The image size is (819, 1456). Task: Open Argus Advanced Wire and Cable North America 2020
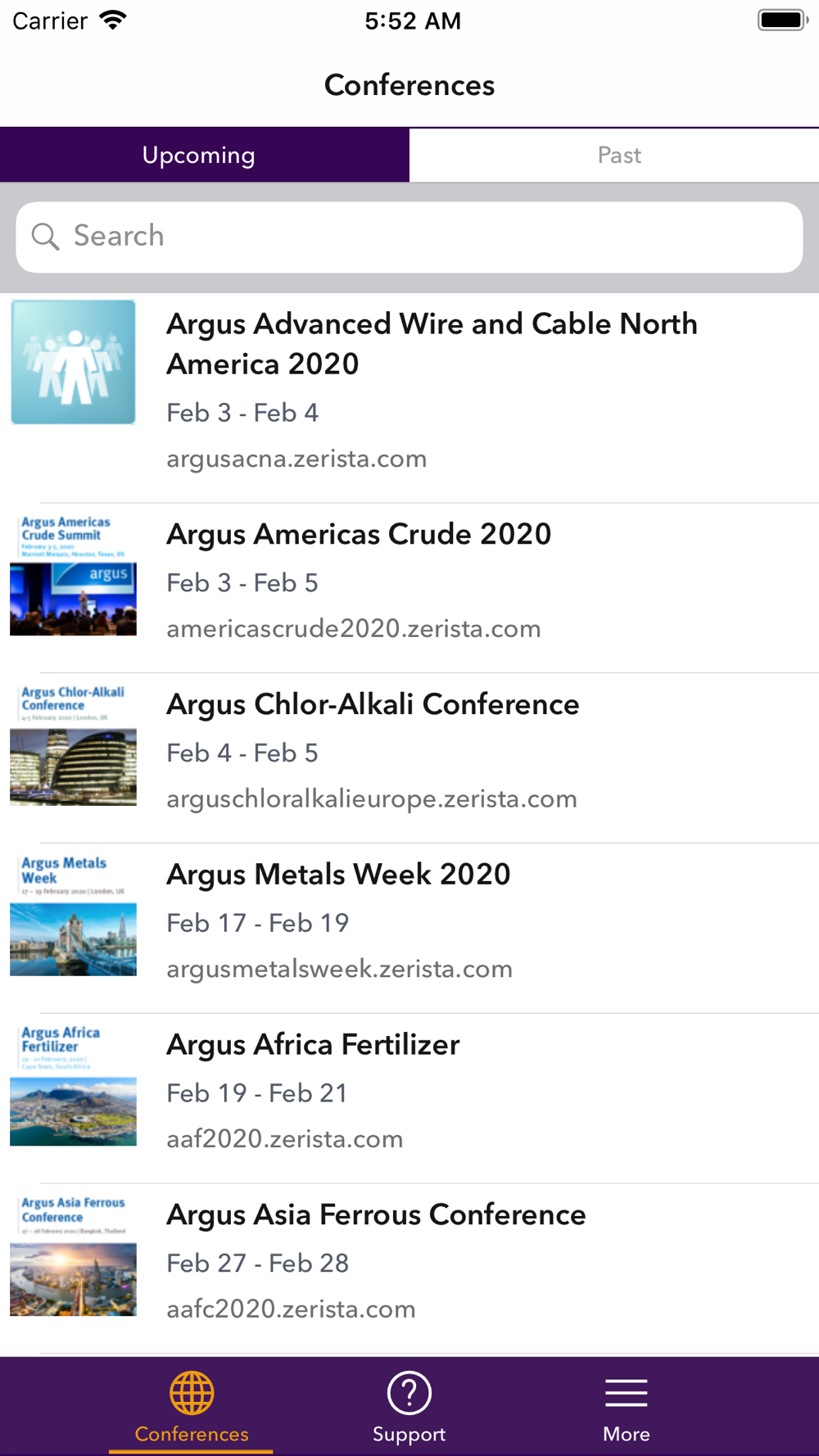[x=409, y=398]
